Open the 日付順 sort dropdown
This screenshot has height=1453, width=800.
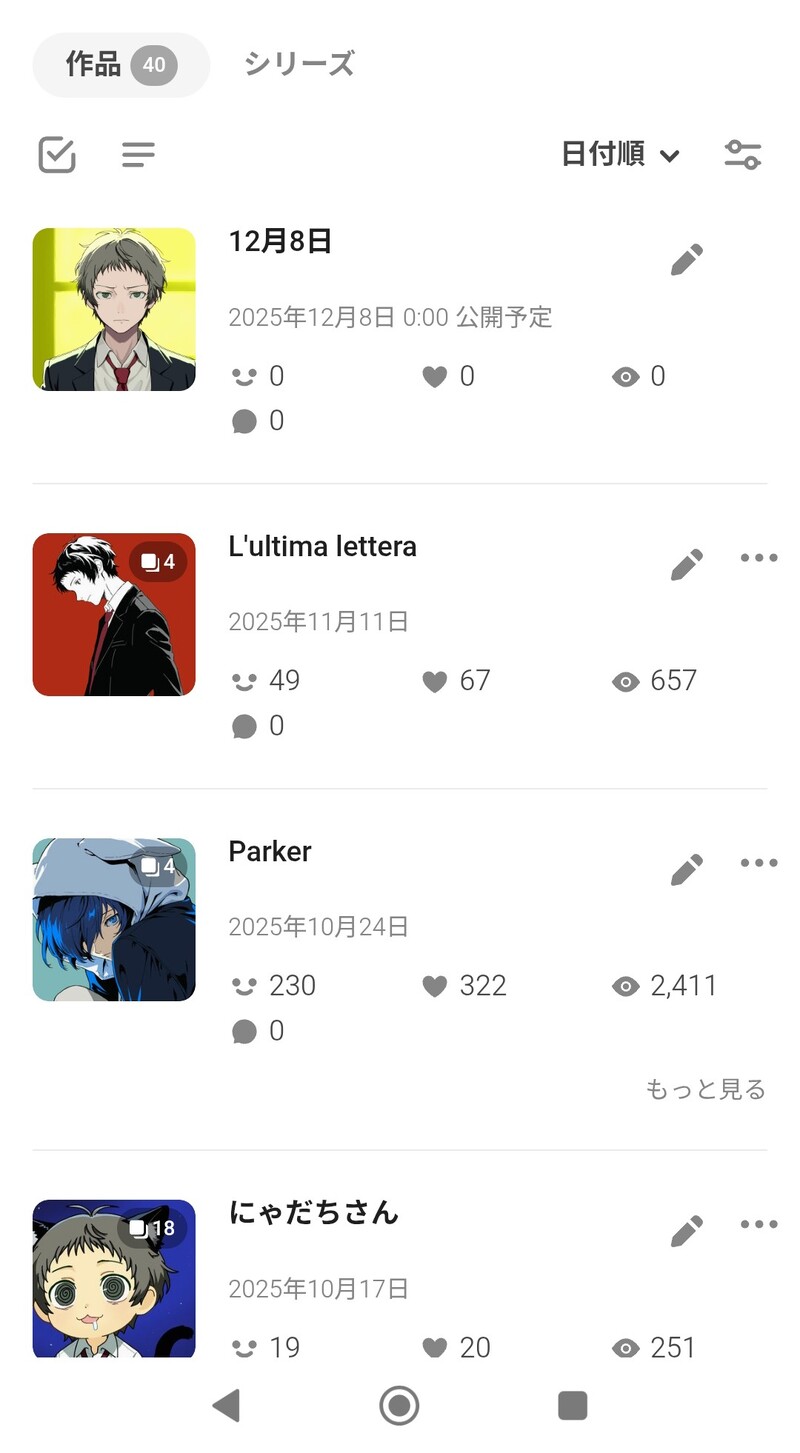[620, 155]
